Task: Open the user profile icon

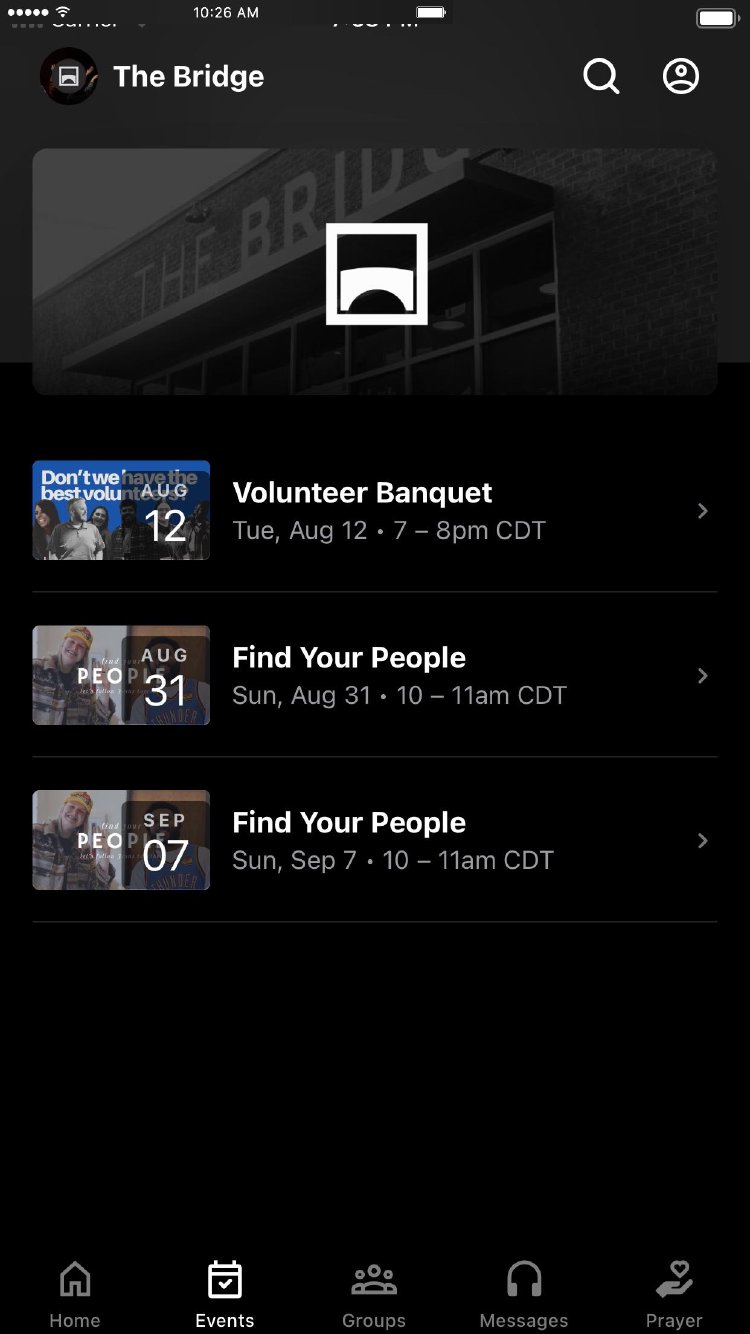Action: [x=681, y=76]
